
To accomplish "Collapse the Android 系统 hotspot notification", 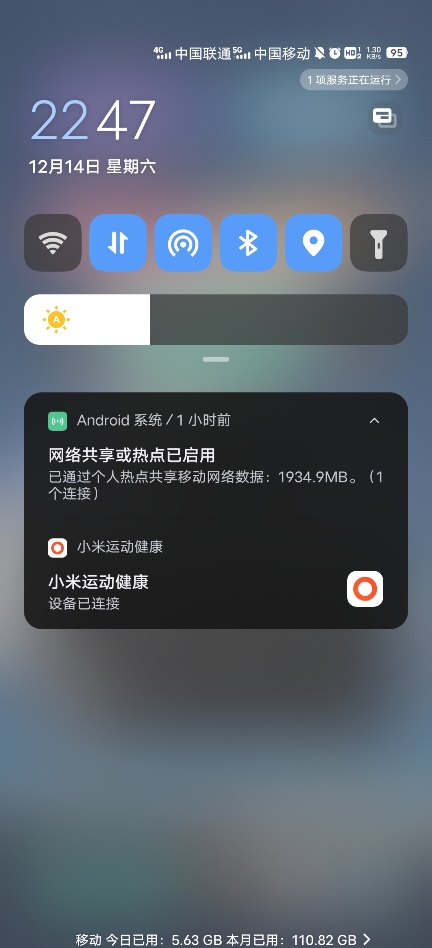I will click(x=375, y=420).
